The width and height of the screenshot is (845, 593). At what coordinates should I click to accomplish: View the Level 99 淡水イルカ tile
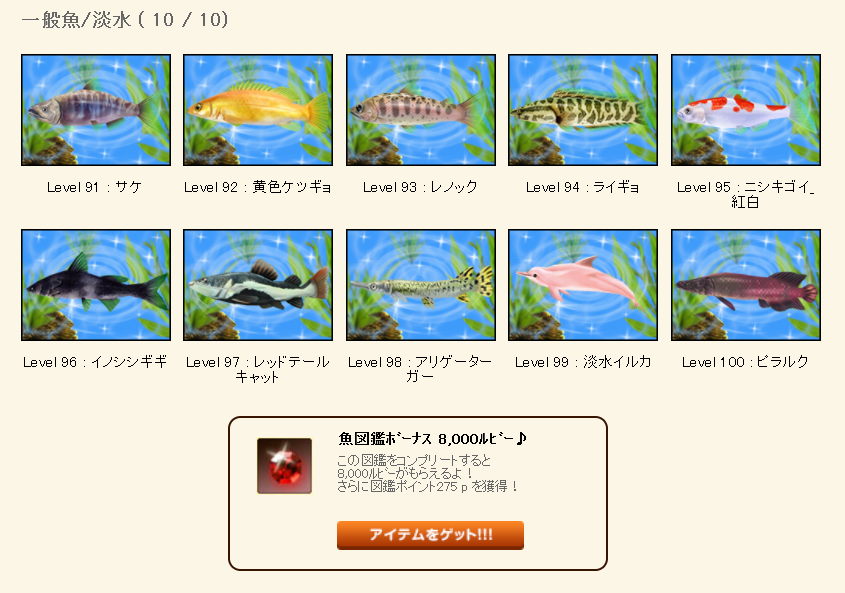point(583,285)
